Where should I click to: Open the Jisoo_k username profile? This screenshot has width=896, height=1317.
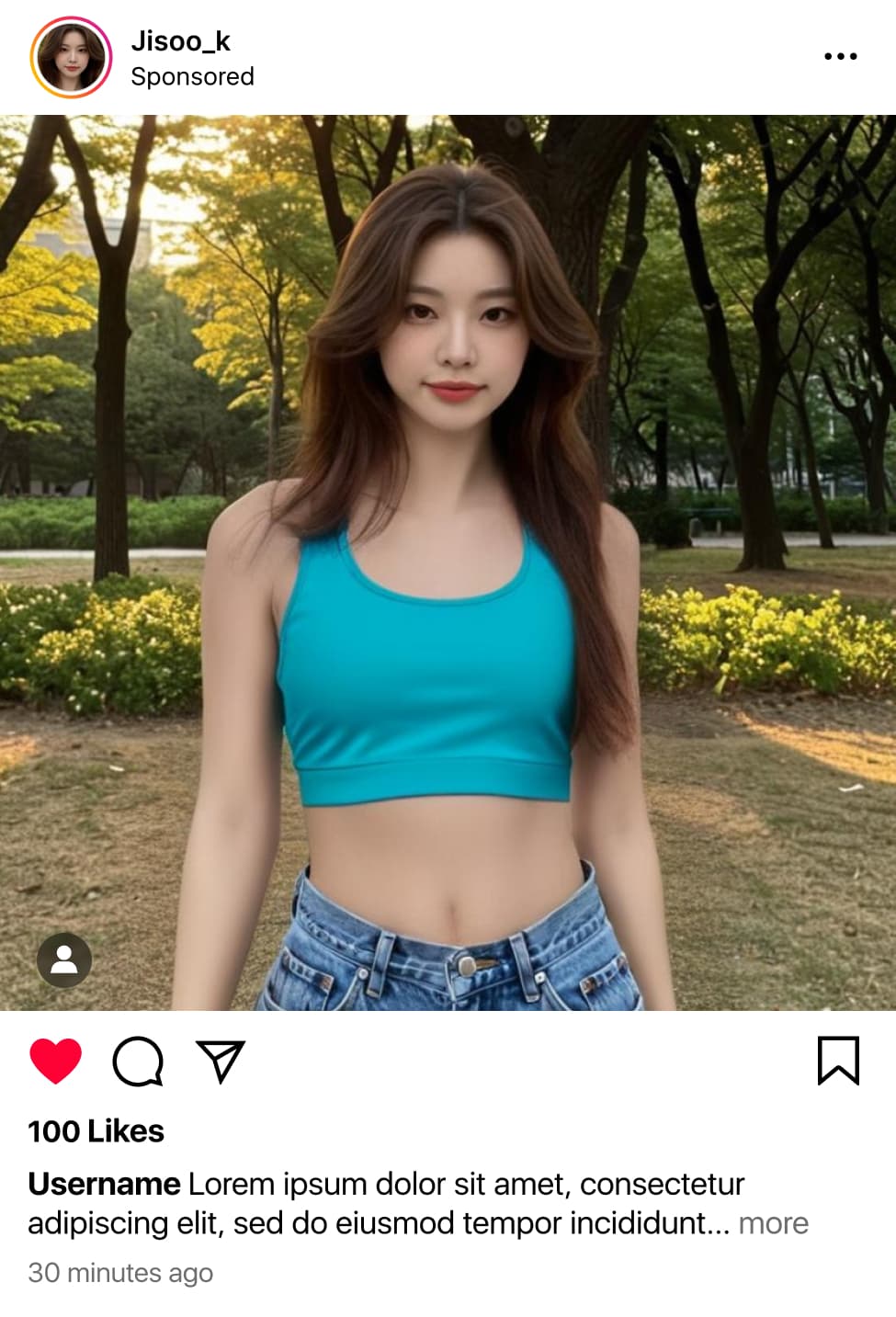[x=180, y=41]
